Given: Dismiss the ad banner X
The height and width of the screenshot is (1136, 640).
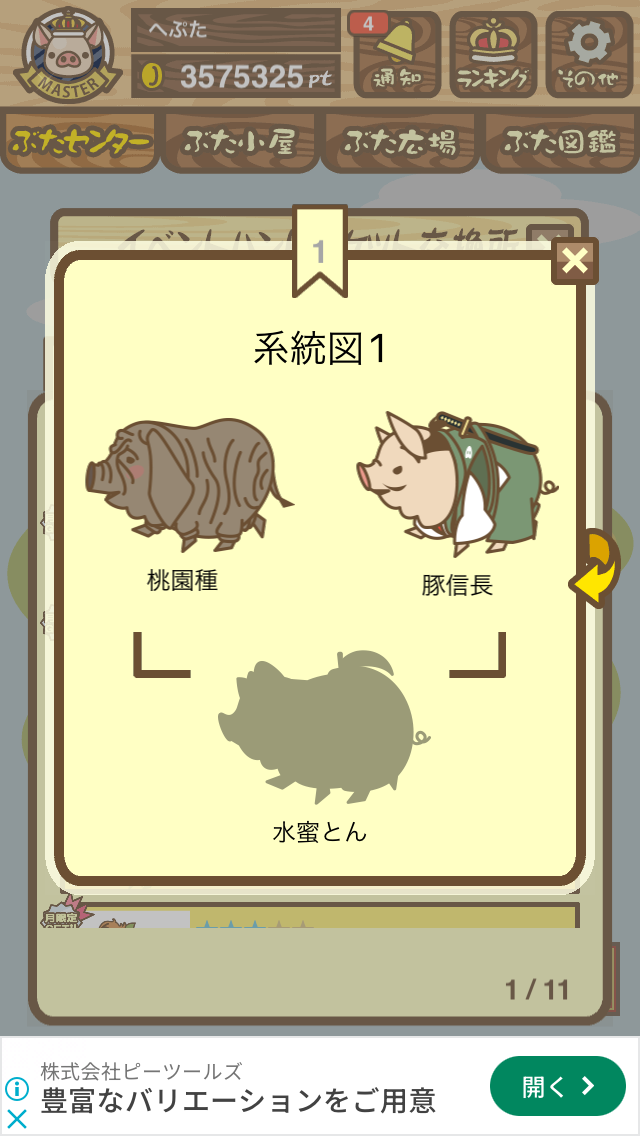Looking at the screenshot, I should click(x=17, y=1119).
